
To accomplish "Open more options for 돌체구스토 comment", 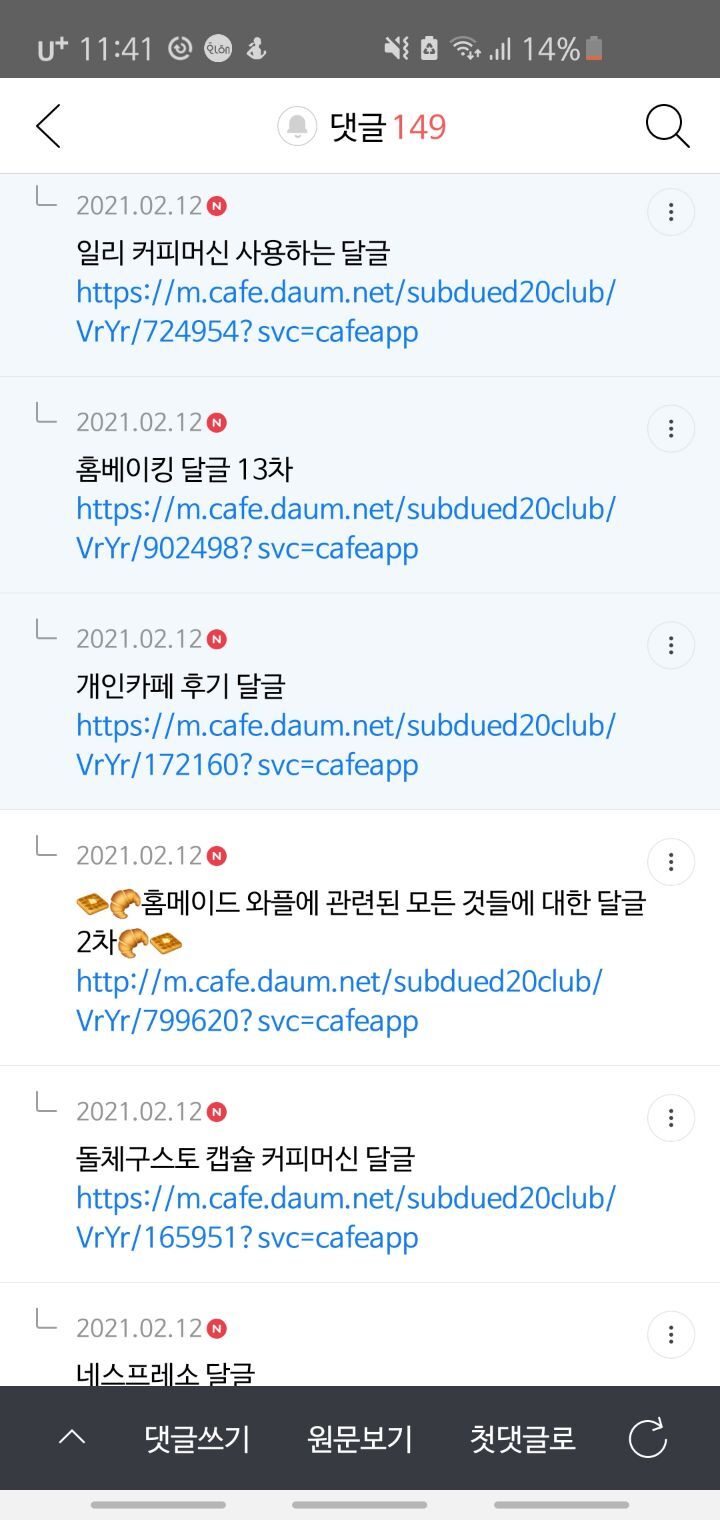I will point(671,1118).
